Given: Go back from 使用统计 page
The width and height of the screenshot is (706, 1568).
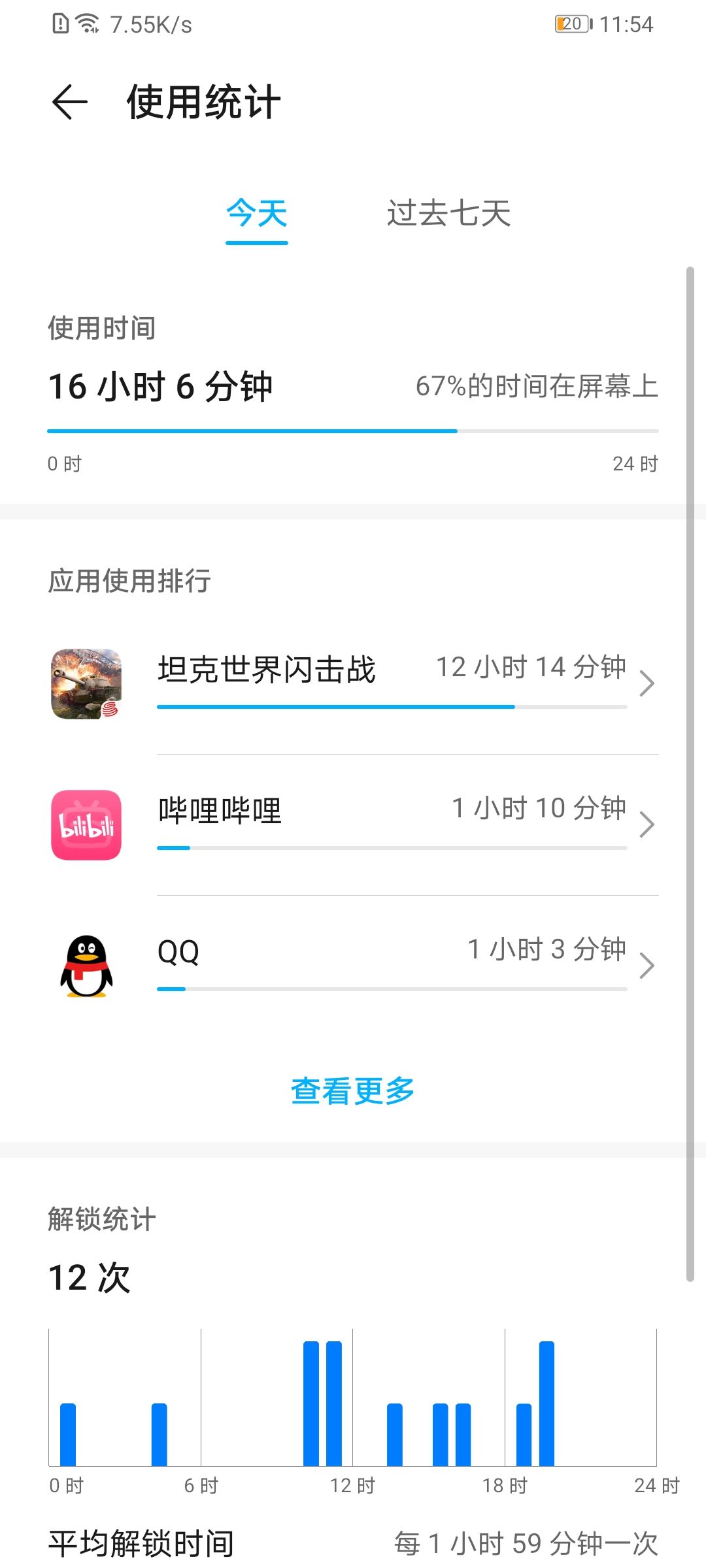Looking at the screenshot, I should [69, 103].
